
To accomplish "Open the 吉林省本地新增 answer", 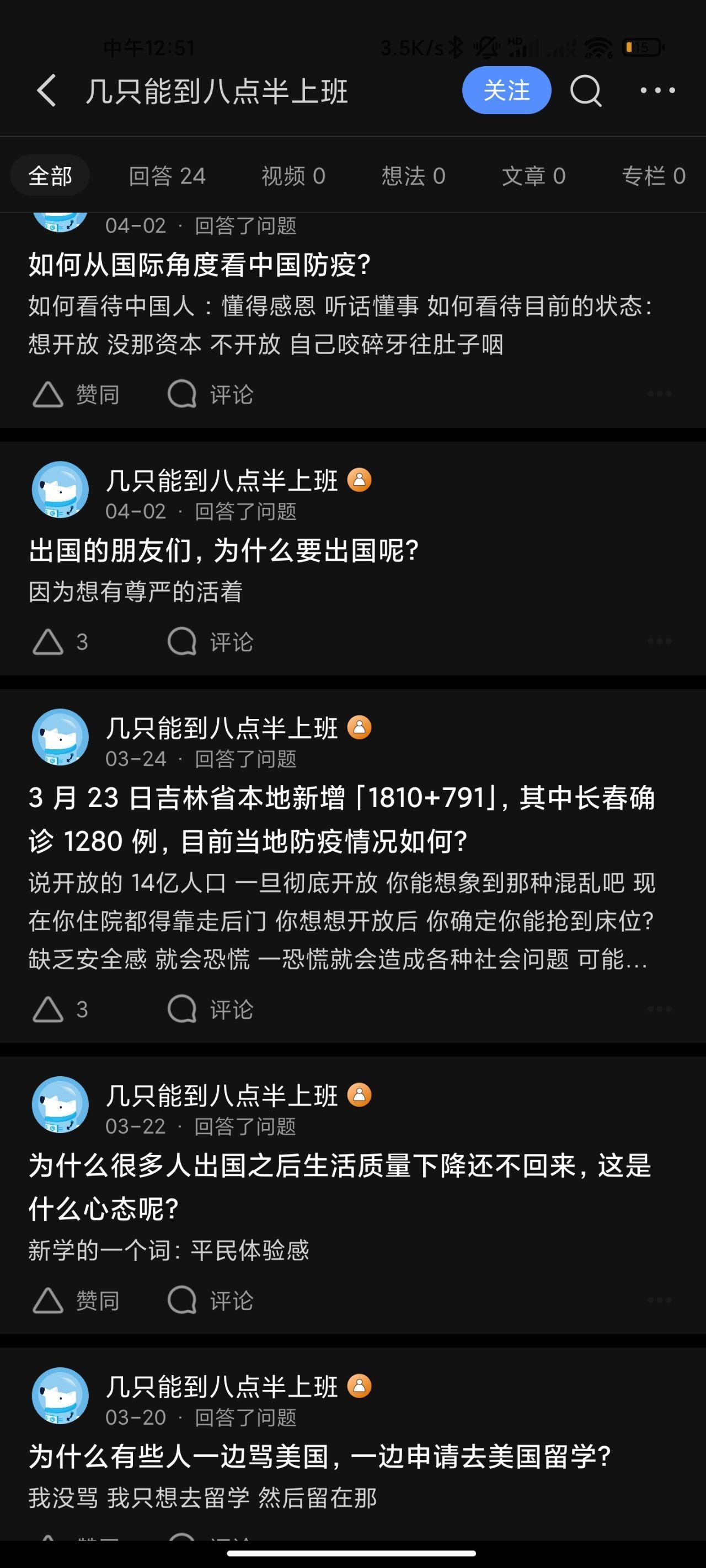I will tap(341, 819).
